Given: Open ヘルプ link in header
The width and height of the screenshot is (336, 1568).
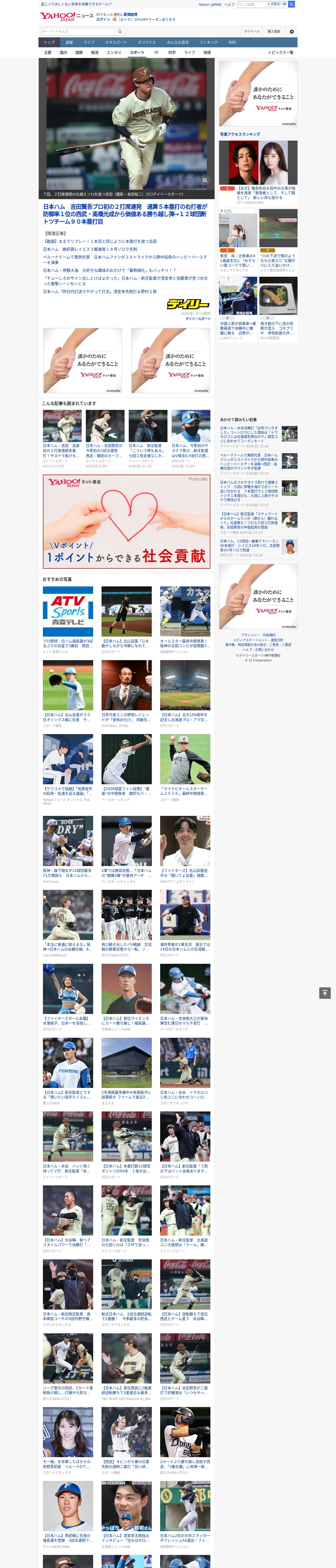Looking at the screenshot, I should coord(229,4).
